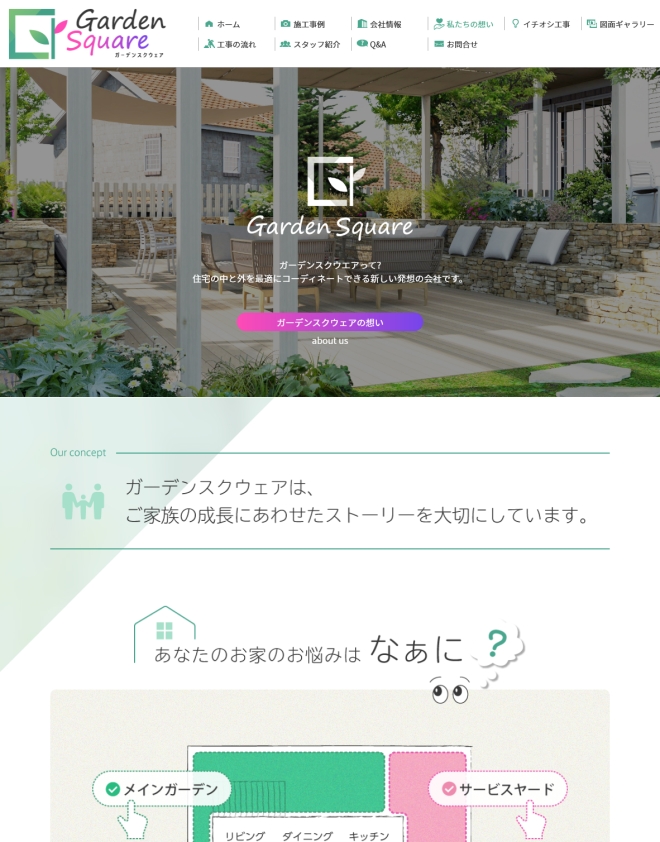660x842 pixels.
Task: Select 私たちの想い in the navigation
Action: (x=468, y=24)
